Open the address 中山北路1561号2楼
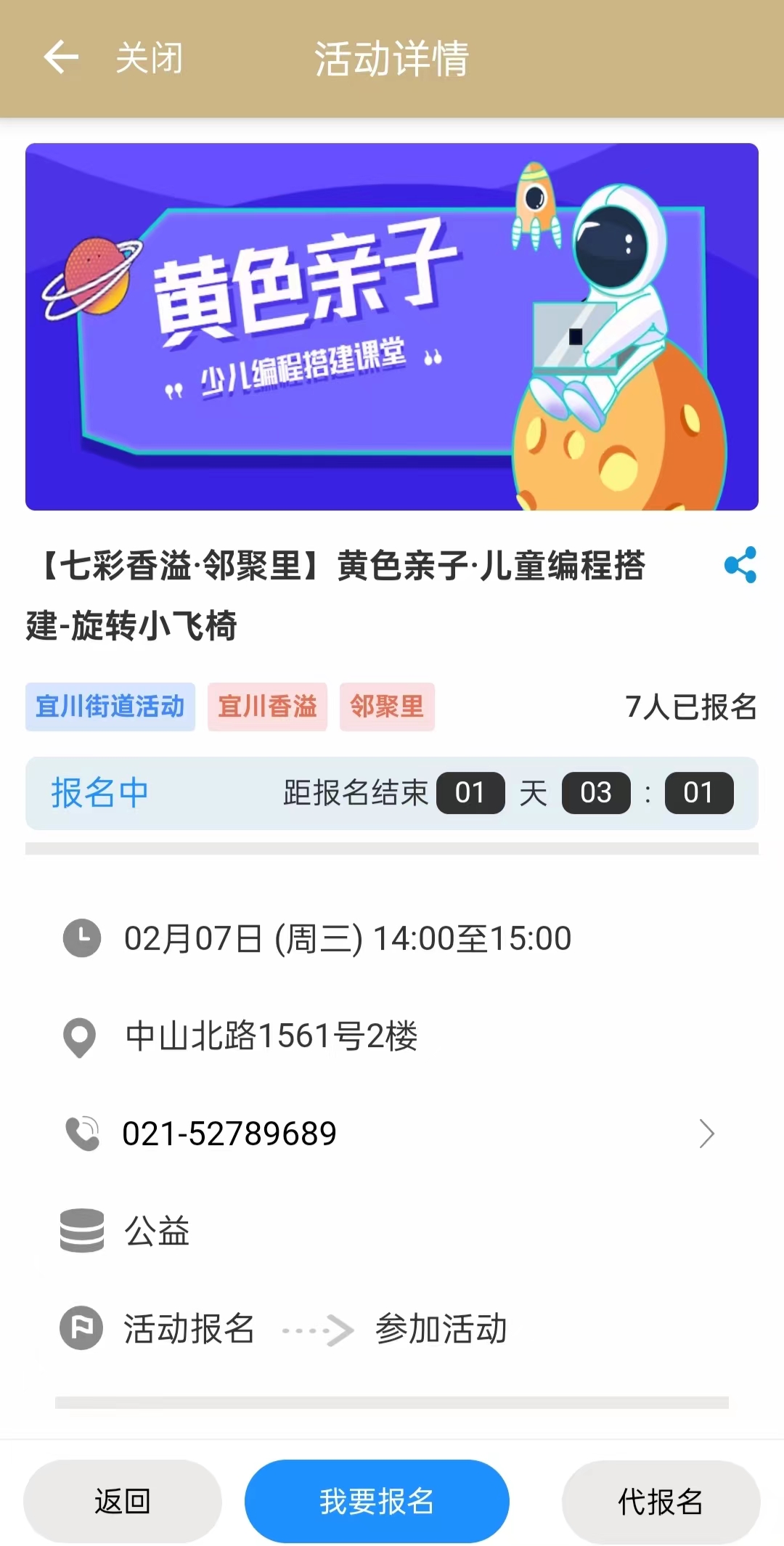784x1546 pixels. coord(271,1036)
